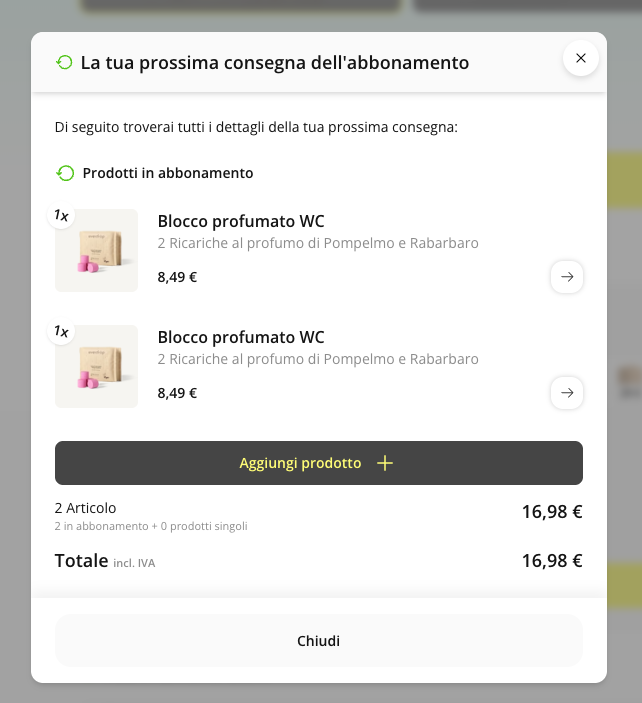
Task: Tap the Aggiungi prodotto button
Action: (x=318, y=463)
